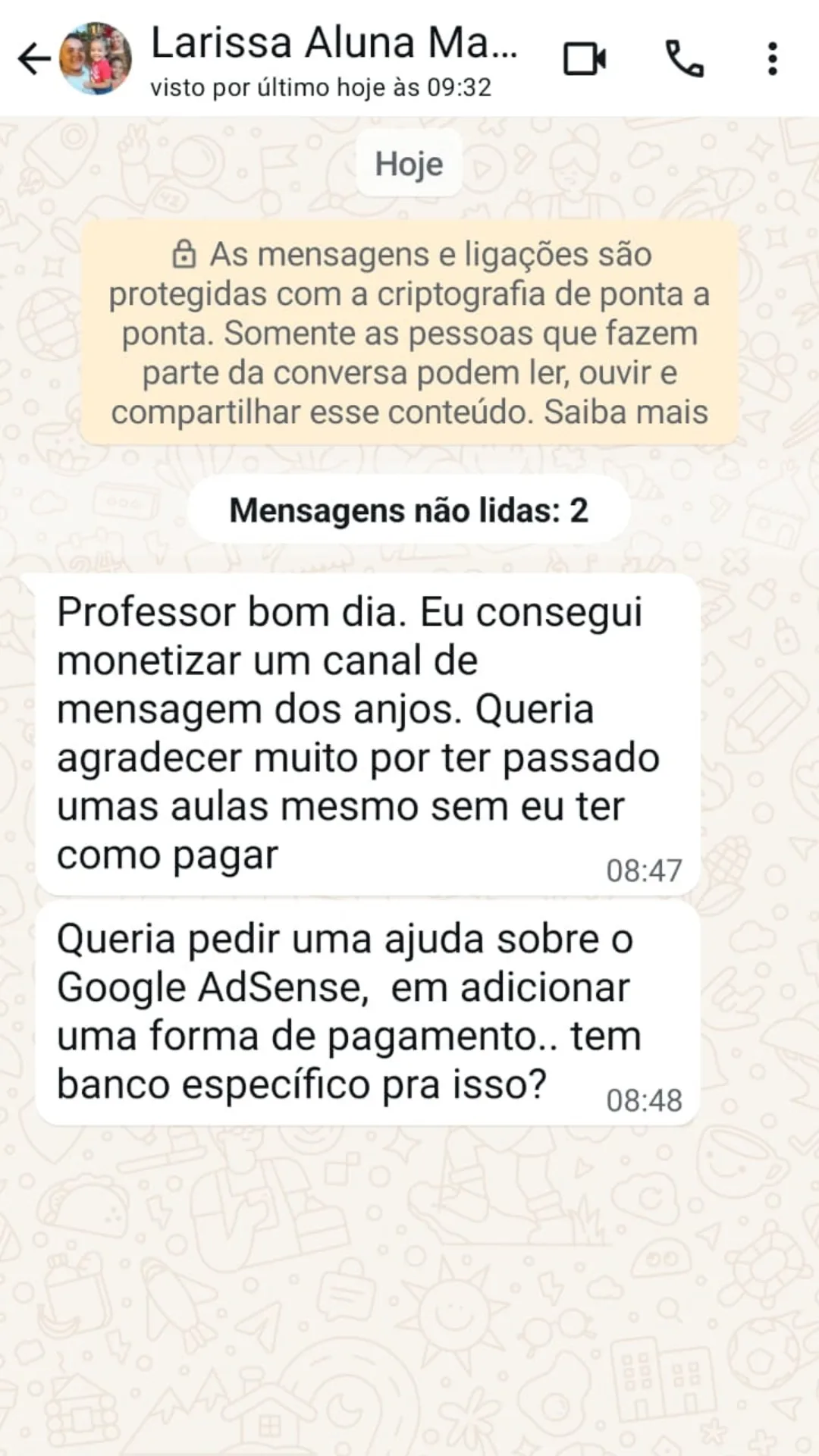This screenshot has height=1456, width=819.
Task: Open the three-dot overflow menu
Action: [772, 58]
